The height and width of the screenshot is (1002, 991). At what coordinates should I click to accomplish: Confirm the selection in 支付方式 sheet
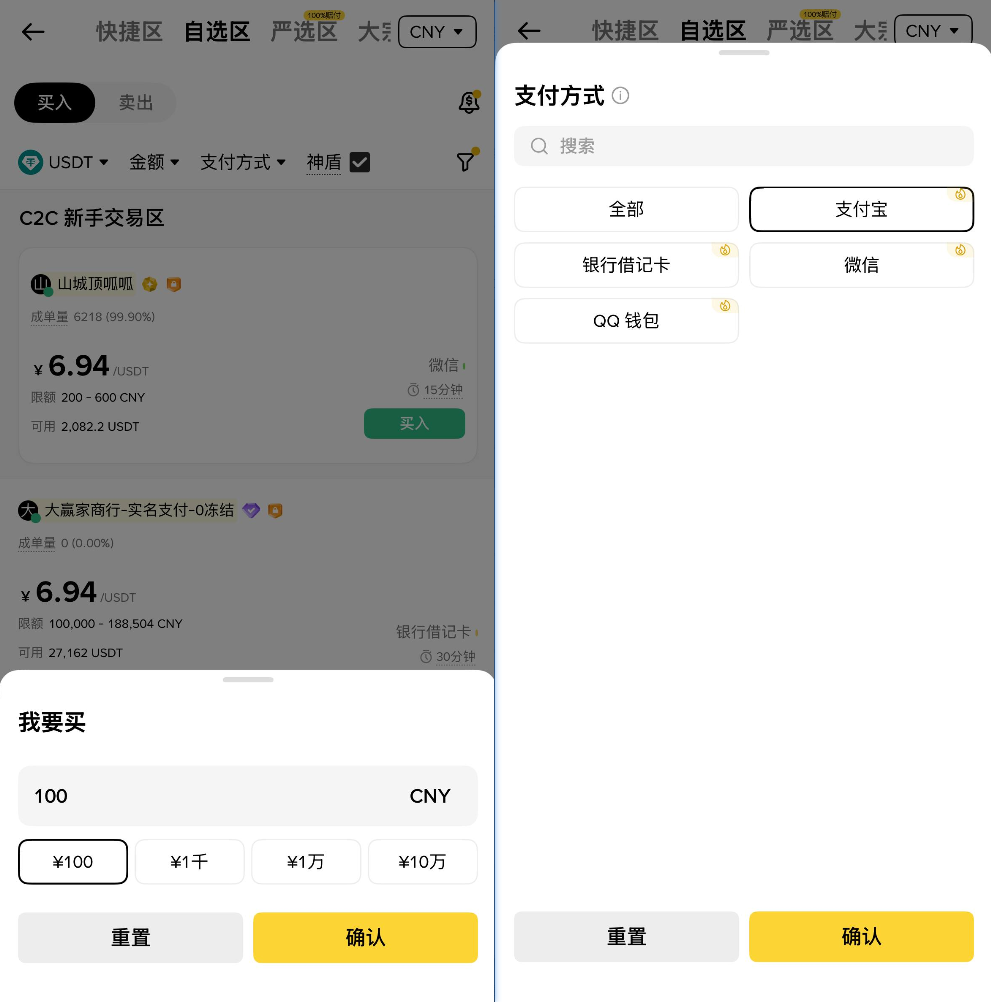861,937
